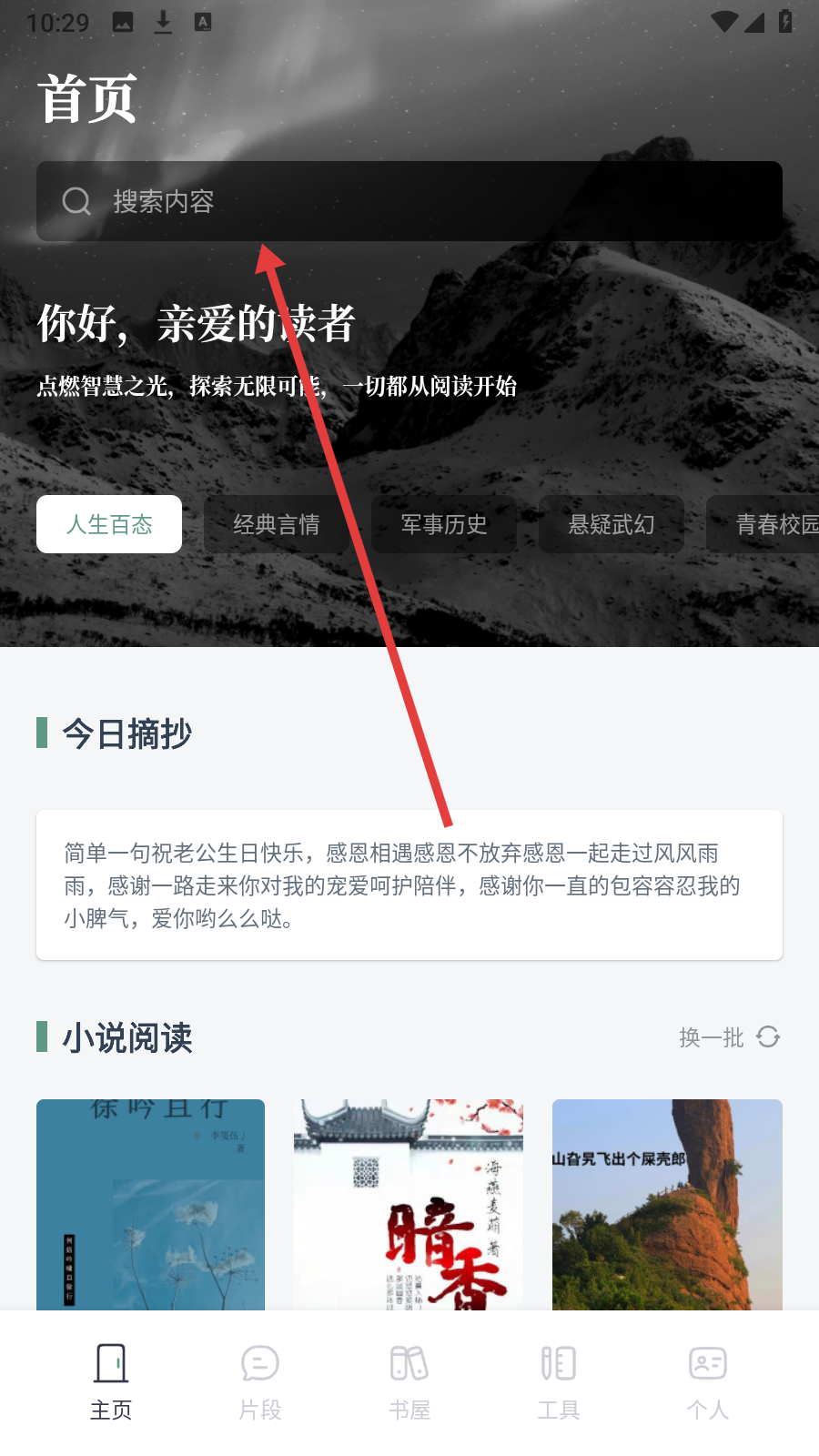819x1456 pixels.
Task: Refresh novels with 换一批
Action: point(729,1037)
